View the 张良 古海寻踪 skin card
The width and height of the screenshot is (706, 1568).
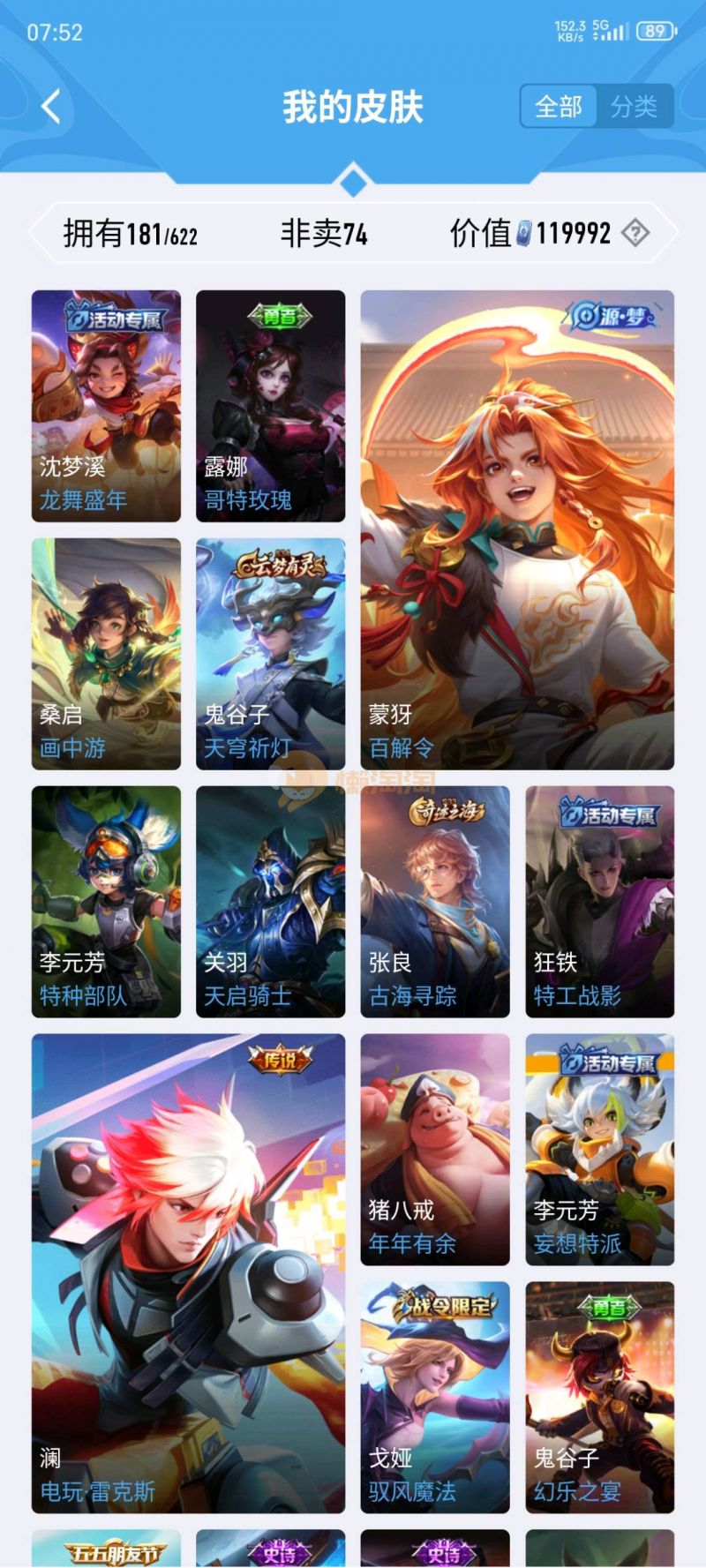(x=435, y=902)
